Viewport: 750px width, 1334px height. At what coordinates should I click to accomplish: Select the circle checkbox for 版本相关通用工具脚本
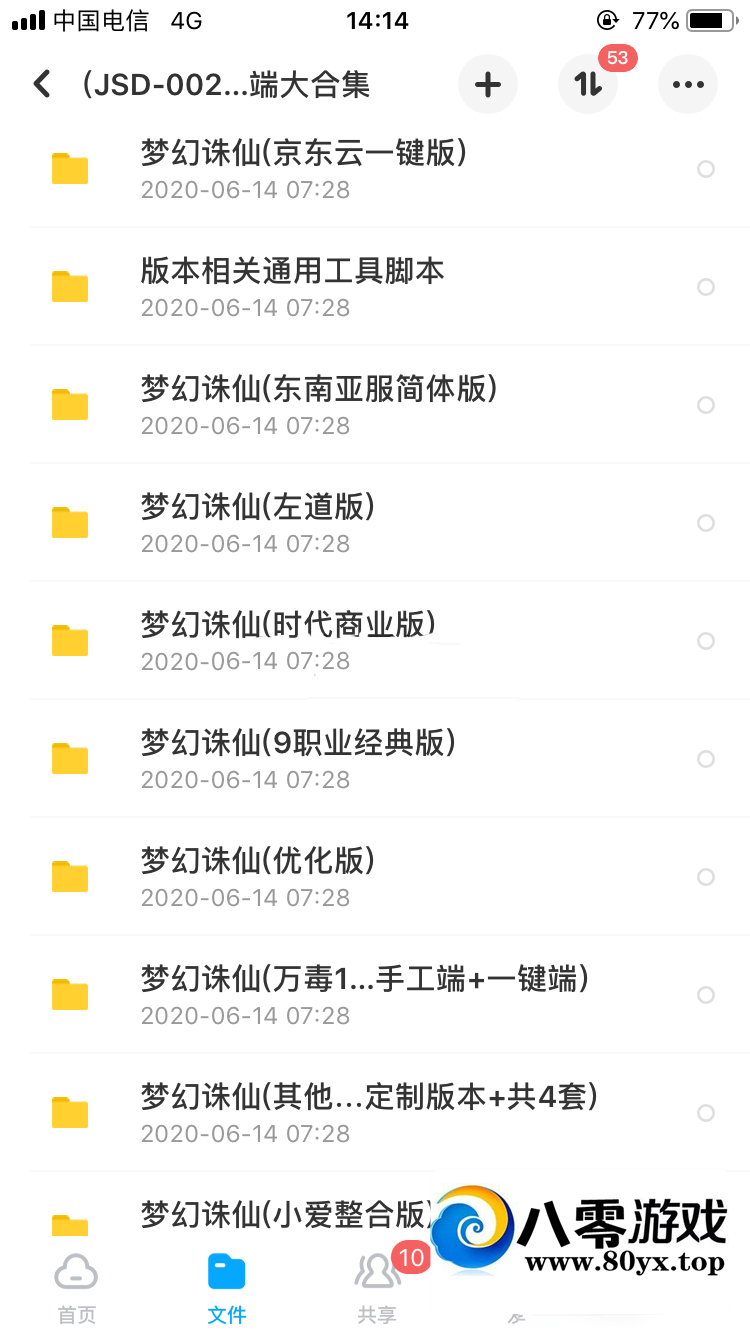tap(706, 287)
